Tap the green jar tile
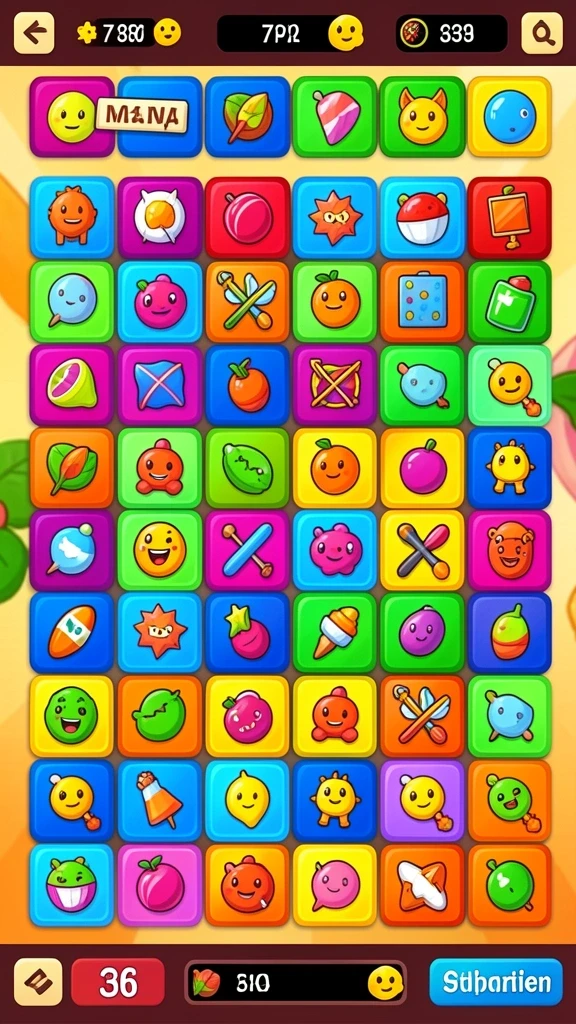 click(x=509, y=302)
